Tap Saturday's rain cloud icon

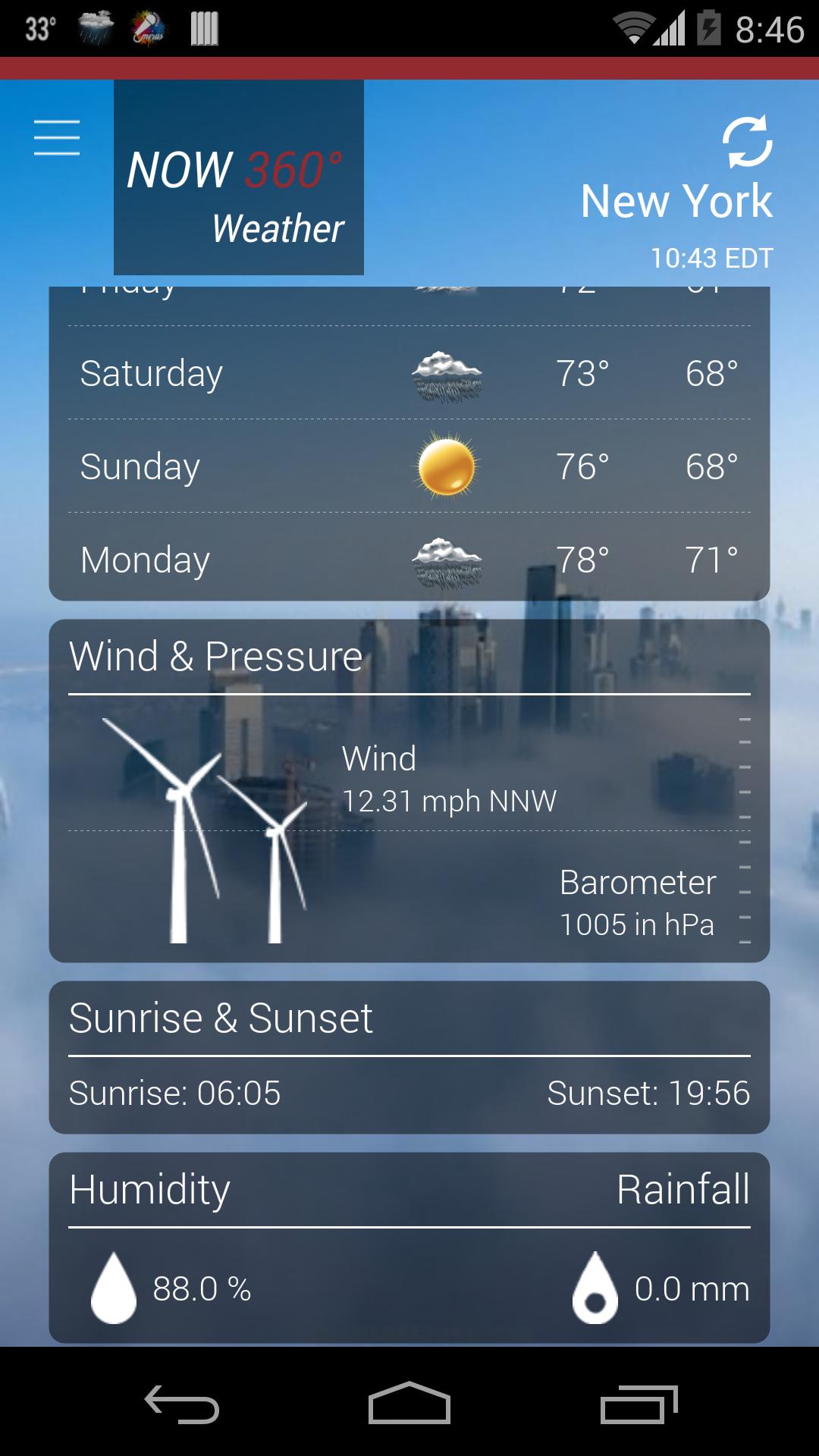click(x=446, y=374)
